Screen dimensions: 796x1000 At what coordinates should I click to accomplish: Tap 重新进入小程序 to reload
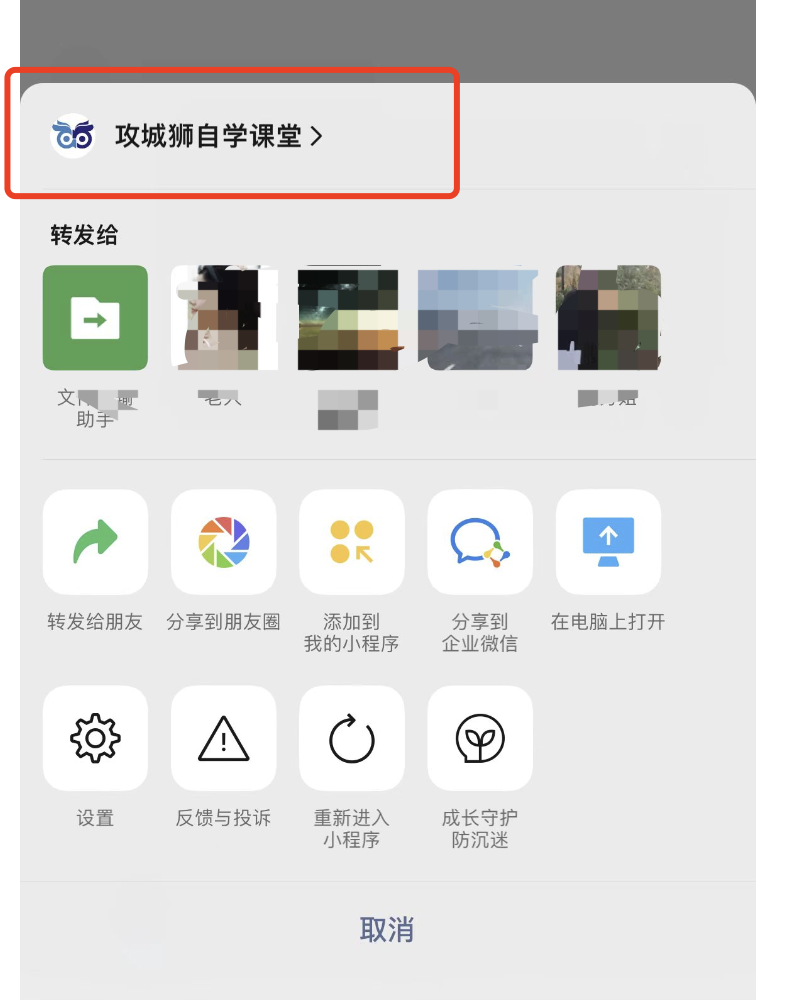(351, 738)
